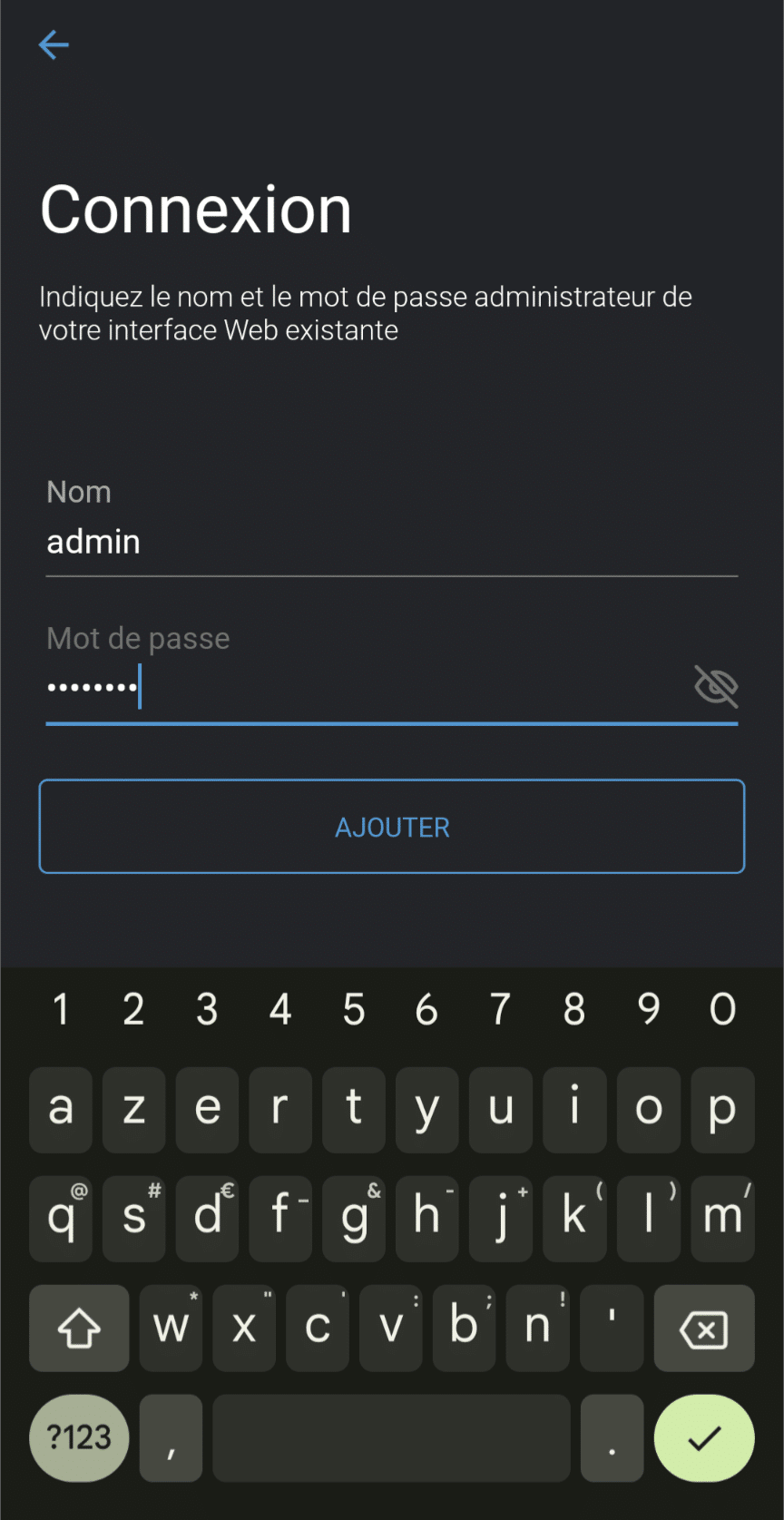This screenshot has height=1520, width=784.
Task: Delete a character with the keyboard backspace
Action: click(704, 1329)
